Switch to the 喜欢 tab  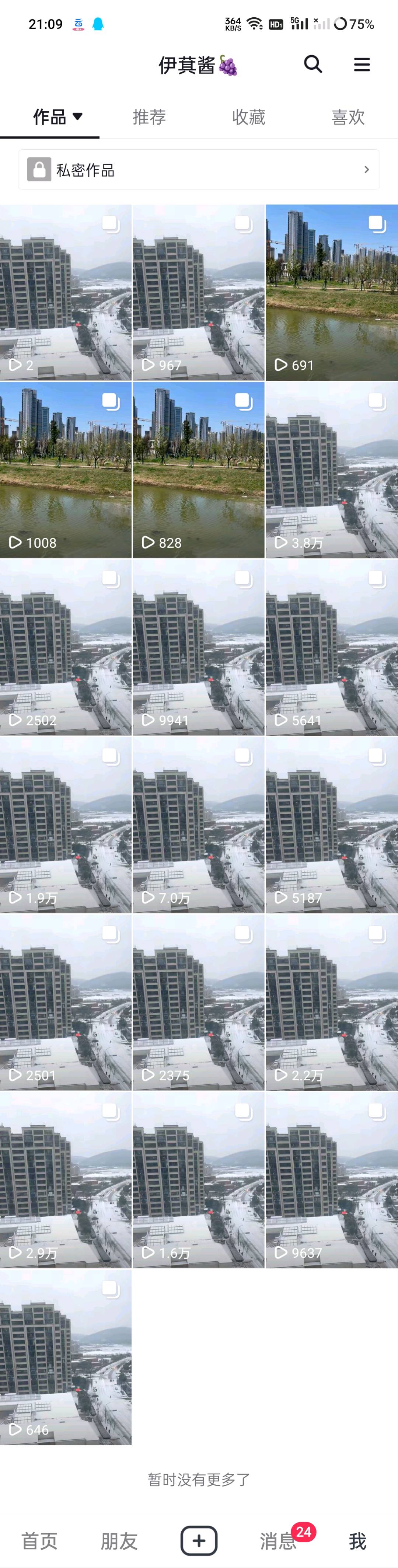[348, 116]
